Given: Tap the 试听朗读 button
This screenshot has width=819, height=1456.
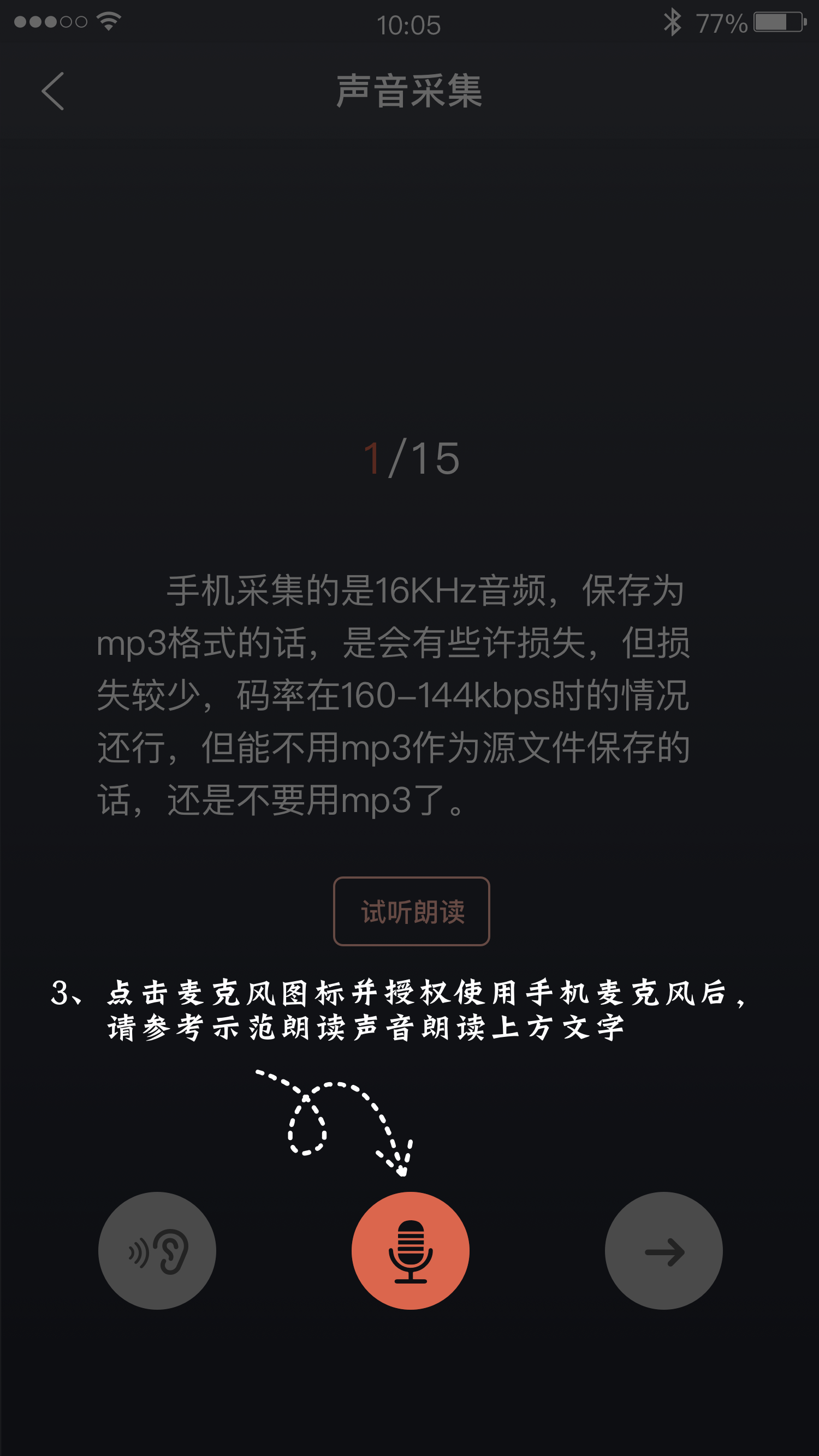Looking at the screenshot, I should 411,911.
